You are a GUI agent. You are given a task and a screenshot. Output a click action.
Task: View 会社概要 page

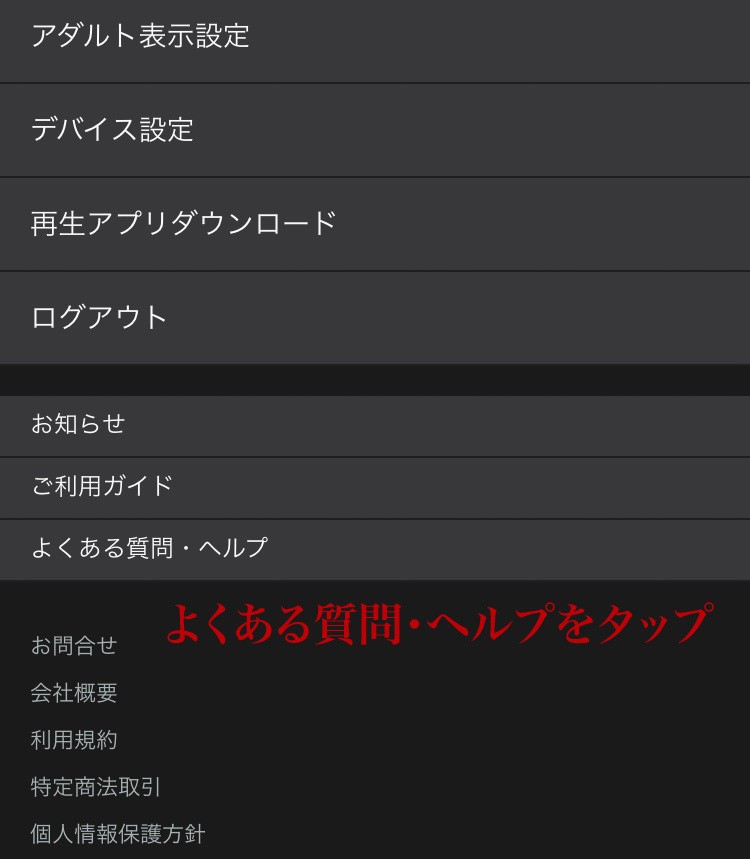pos(74,693)
